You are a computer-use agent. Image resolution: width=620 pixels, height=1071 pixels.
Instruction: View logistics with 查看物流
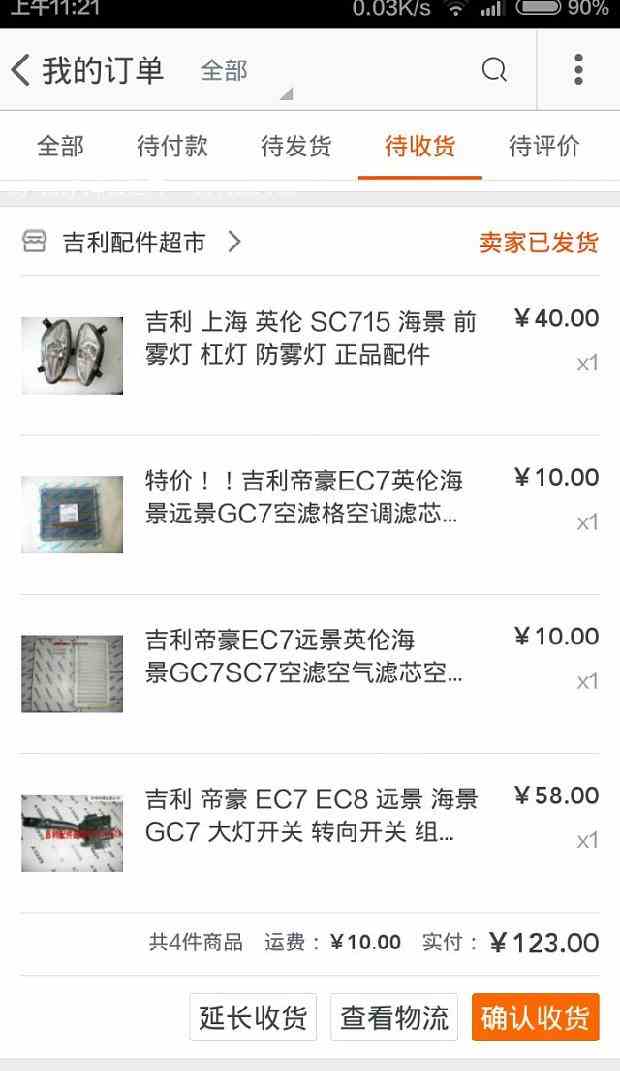tap(394, 1018)
